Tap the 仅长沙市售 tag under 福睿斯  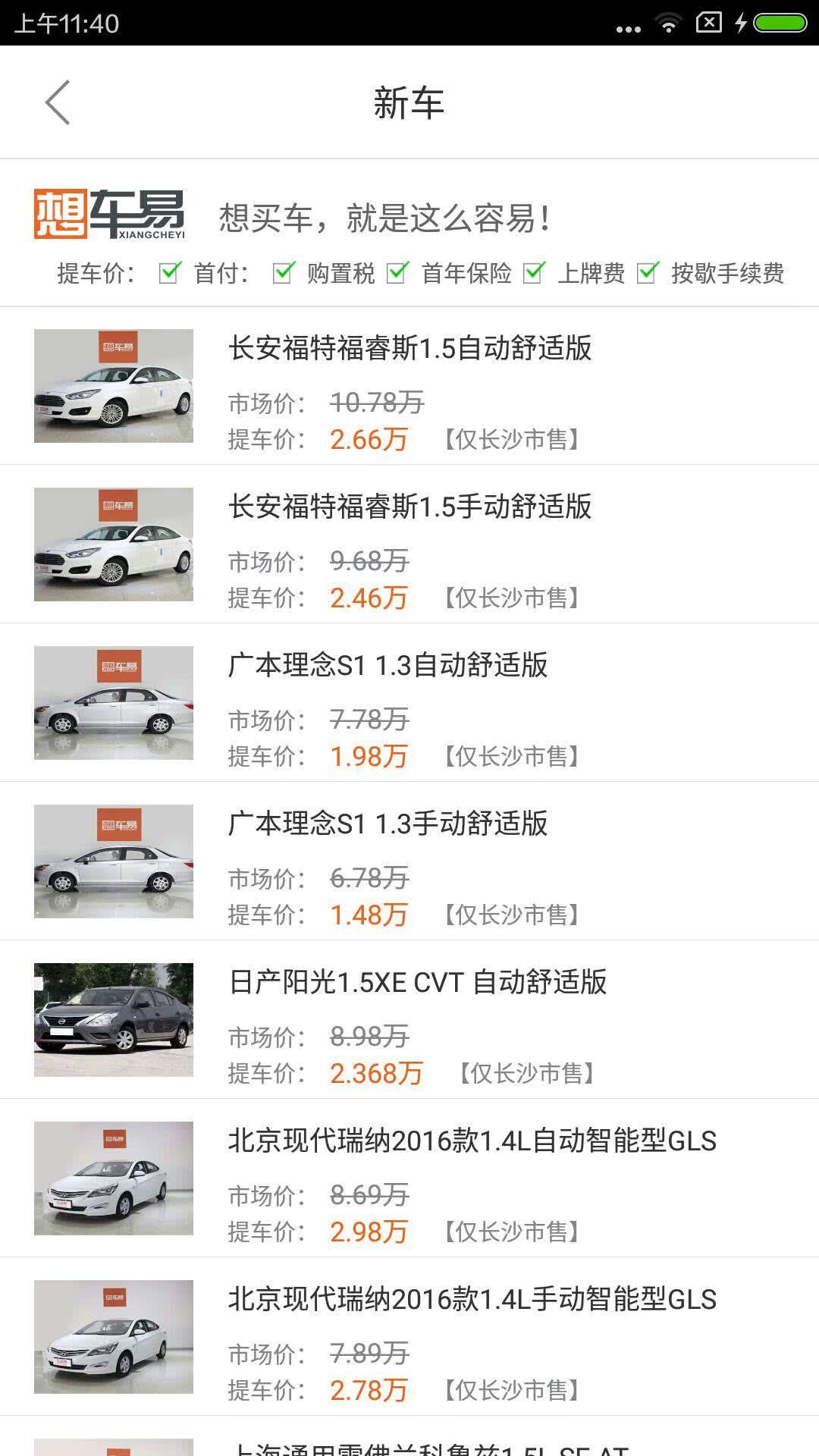tap(513, 438)
